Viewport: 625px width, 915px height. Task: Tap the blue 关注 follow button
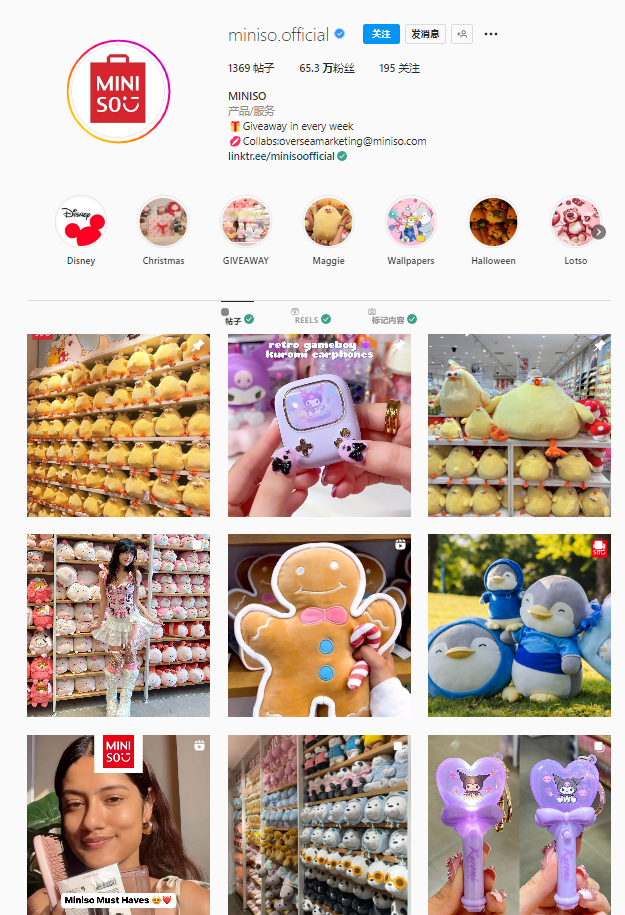coord(381,34)
